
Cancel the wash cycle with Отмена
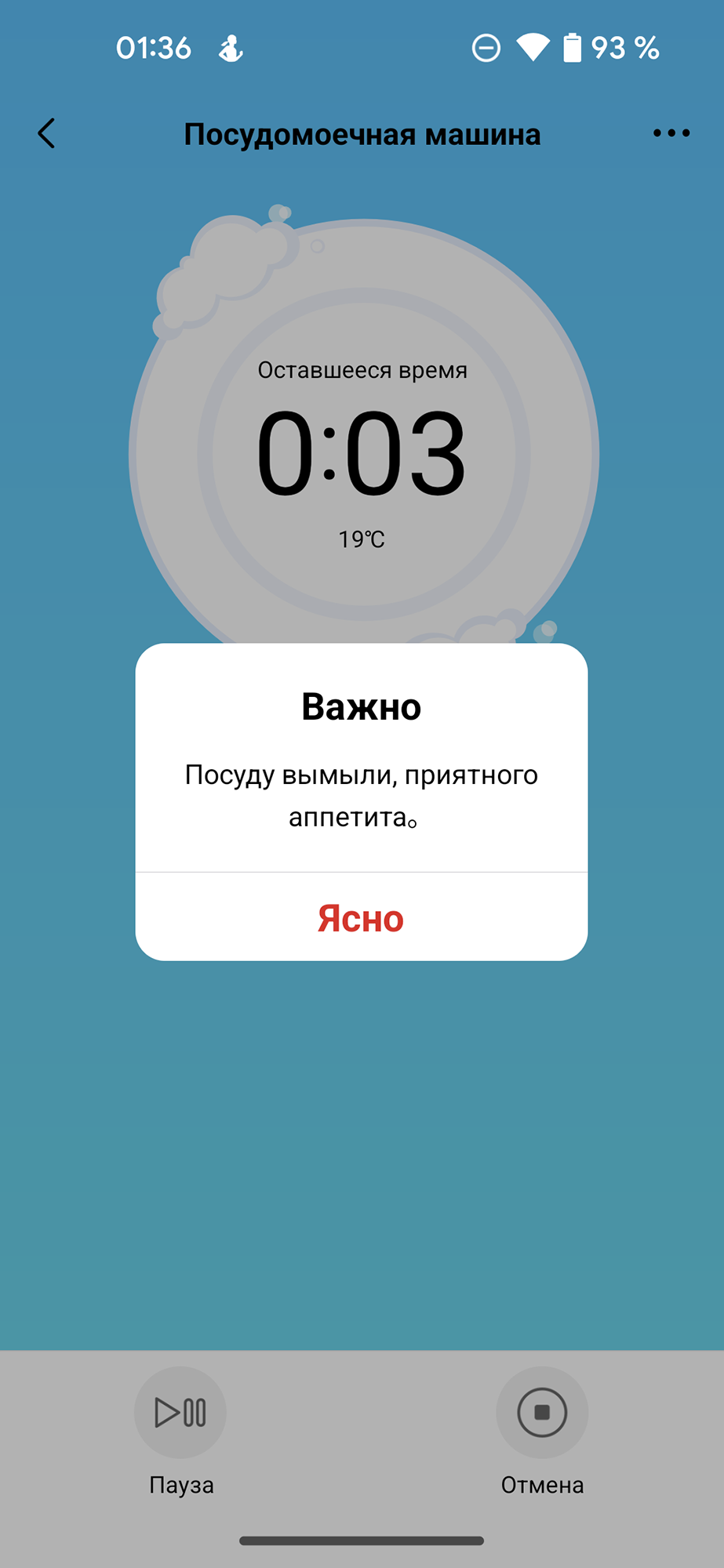(x=542, y=1412)
